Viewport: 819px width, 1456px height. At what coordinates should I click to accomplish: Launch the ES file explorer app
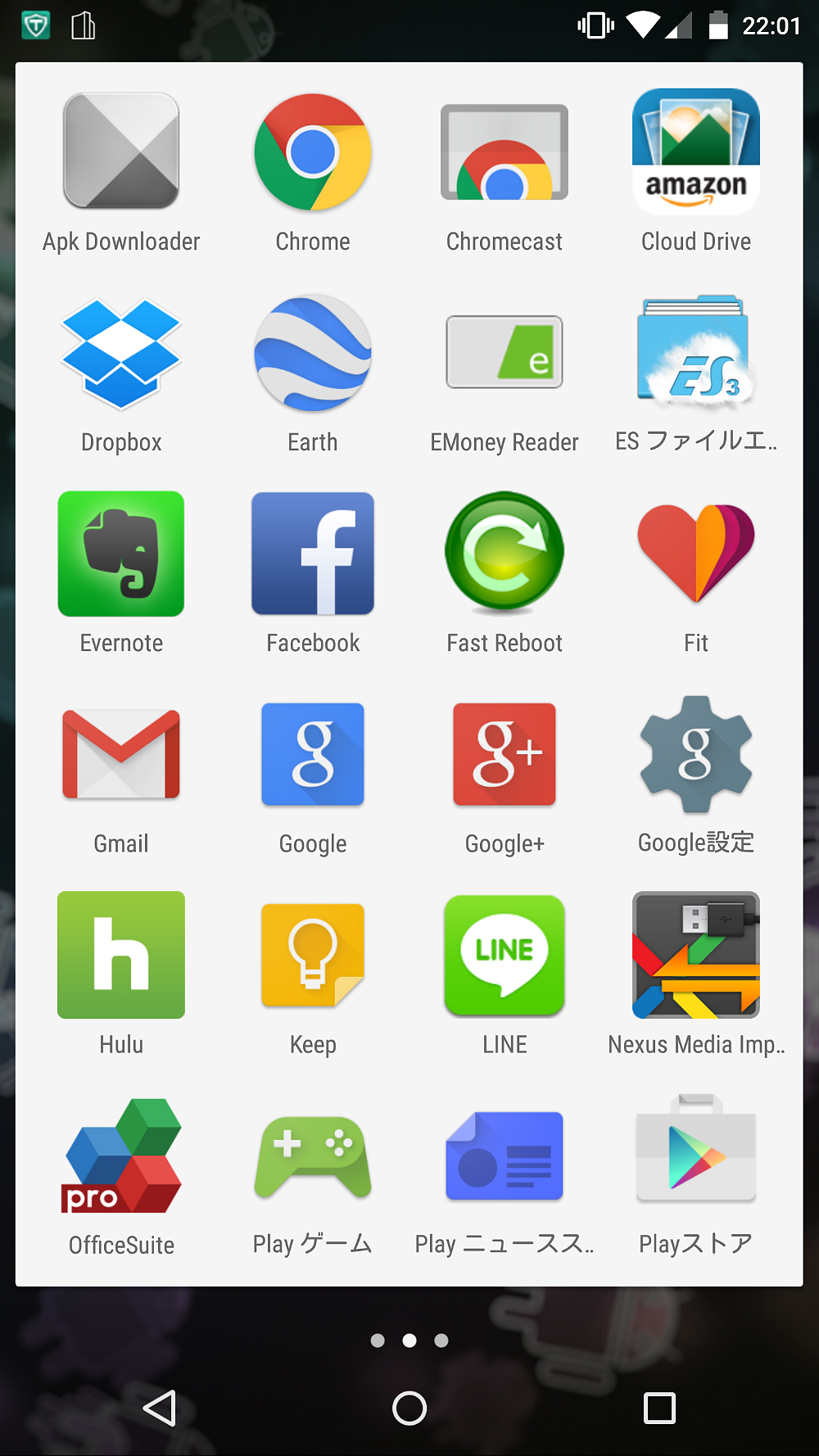coord(696,353)
